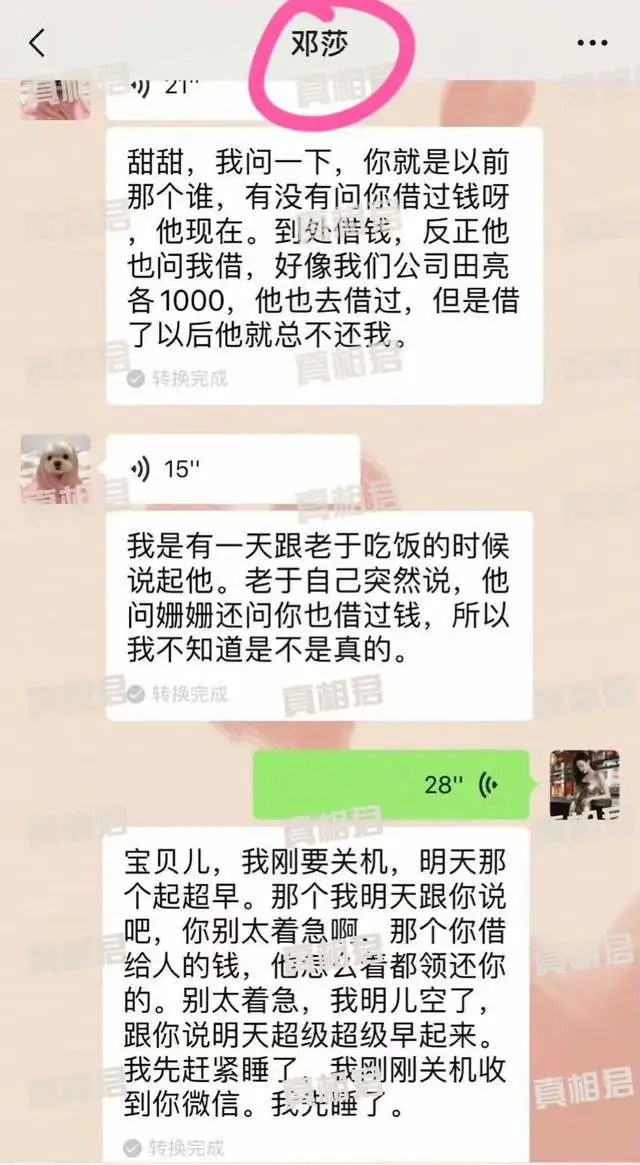Screen dimensions: 640x1165
Task: Open the chat options menu
Action: pyautogui.click(x=592, y=43)
